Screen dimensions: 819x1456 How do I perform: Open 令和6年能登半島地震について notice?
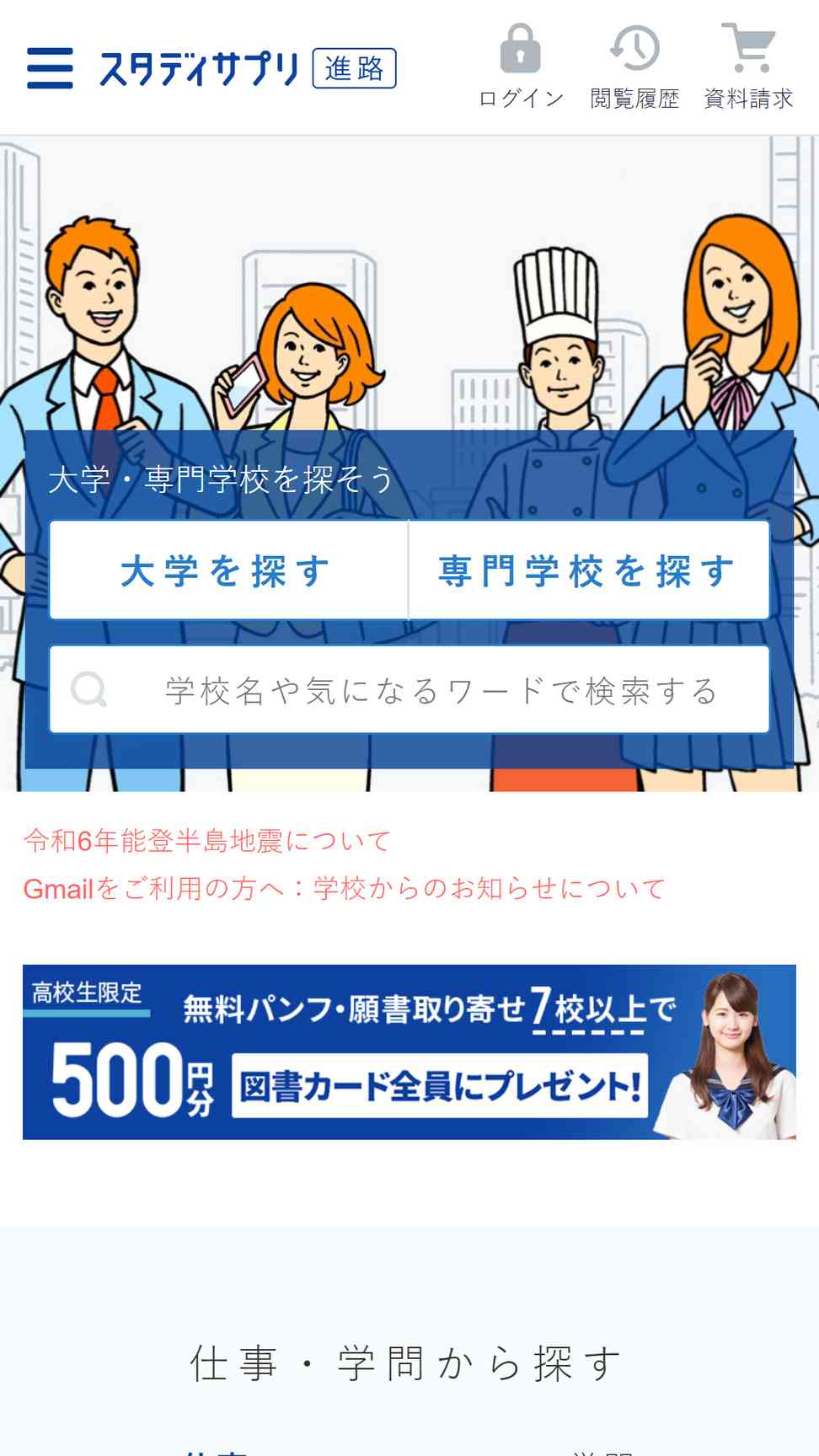pos(207,840)
